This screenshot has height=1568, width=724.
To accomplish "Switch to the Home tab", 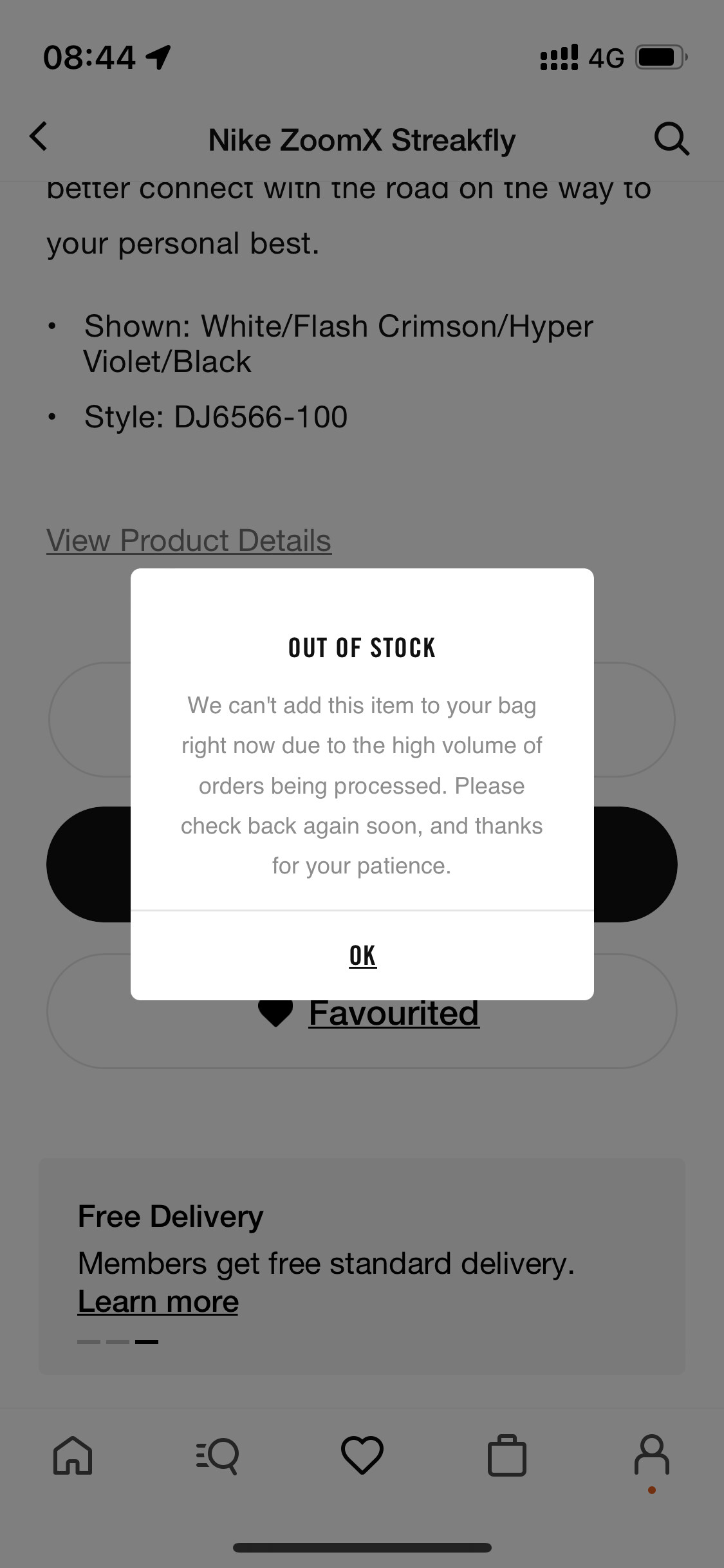I will 73,1456.
